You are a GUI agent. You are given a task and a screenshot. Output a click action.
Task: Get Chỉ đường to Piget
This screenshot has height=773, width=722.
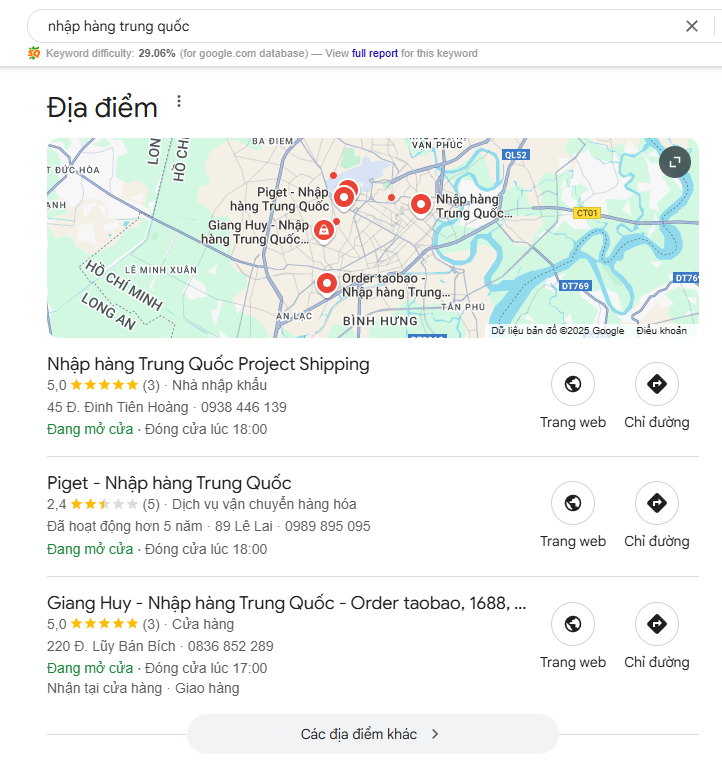pyautogui.click(x=657, y=504)
